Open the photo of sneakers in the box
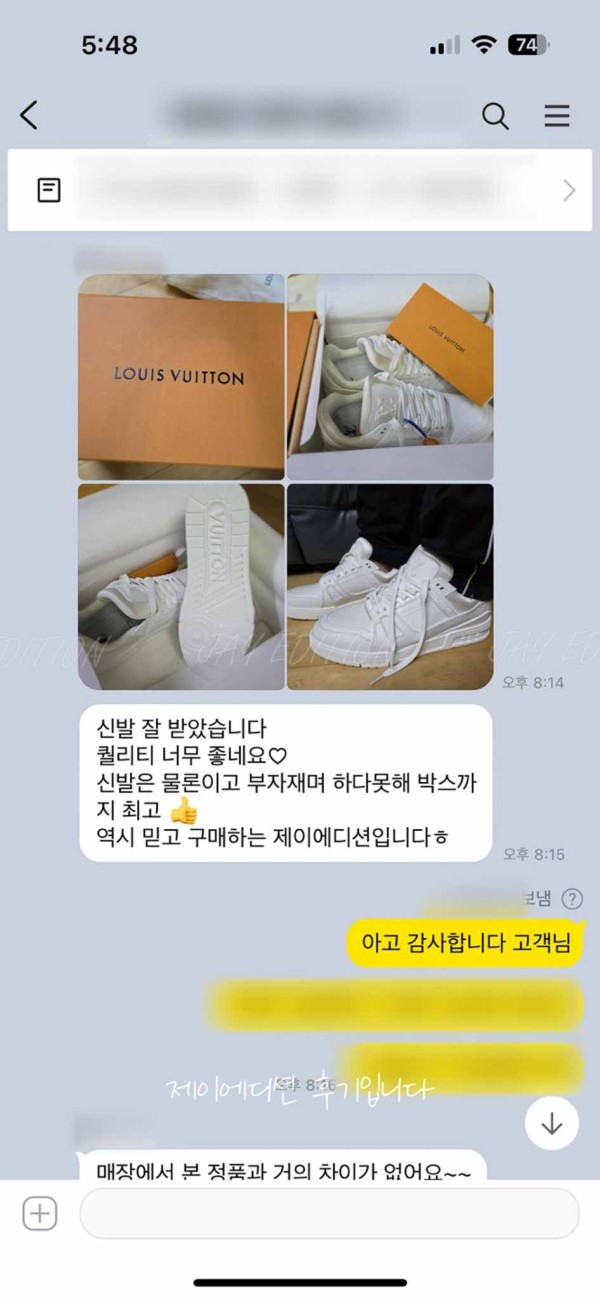 point(390,377)
